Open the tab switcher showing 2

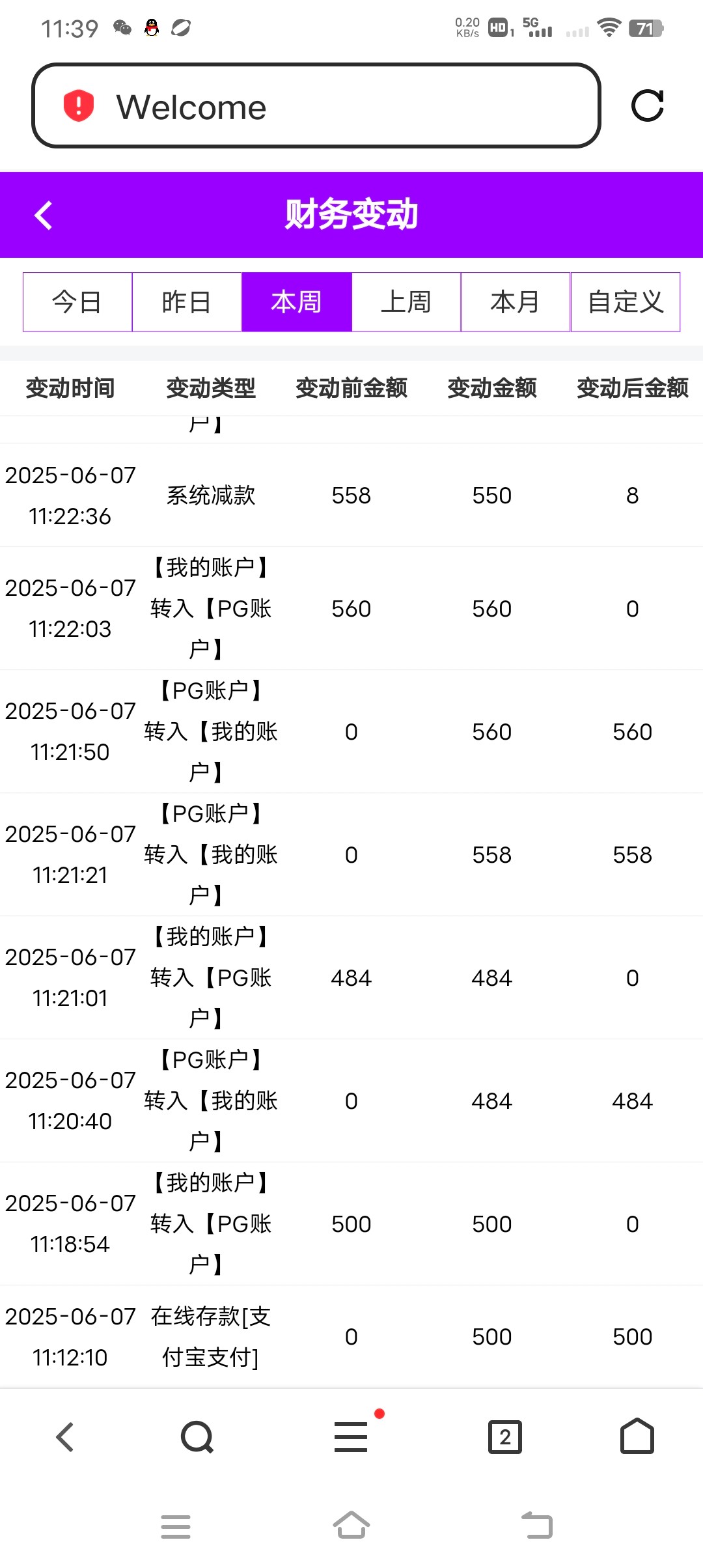[x=505, y=1436]
